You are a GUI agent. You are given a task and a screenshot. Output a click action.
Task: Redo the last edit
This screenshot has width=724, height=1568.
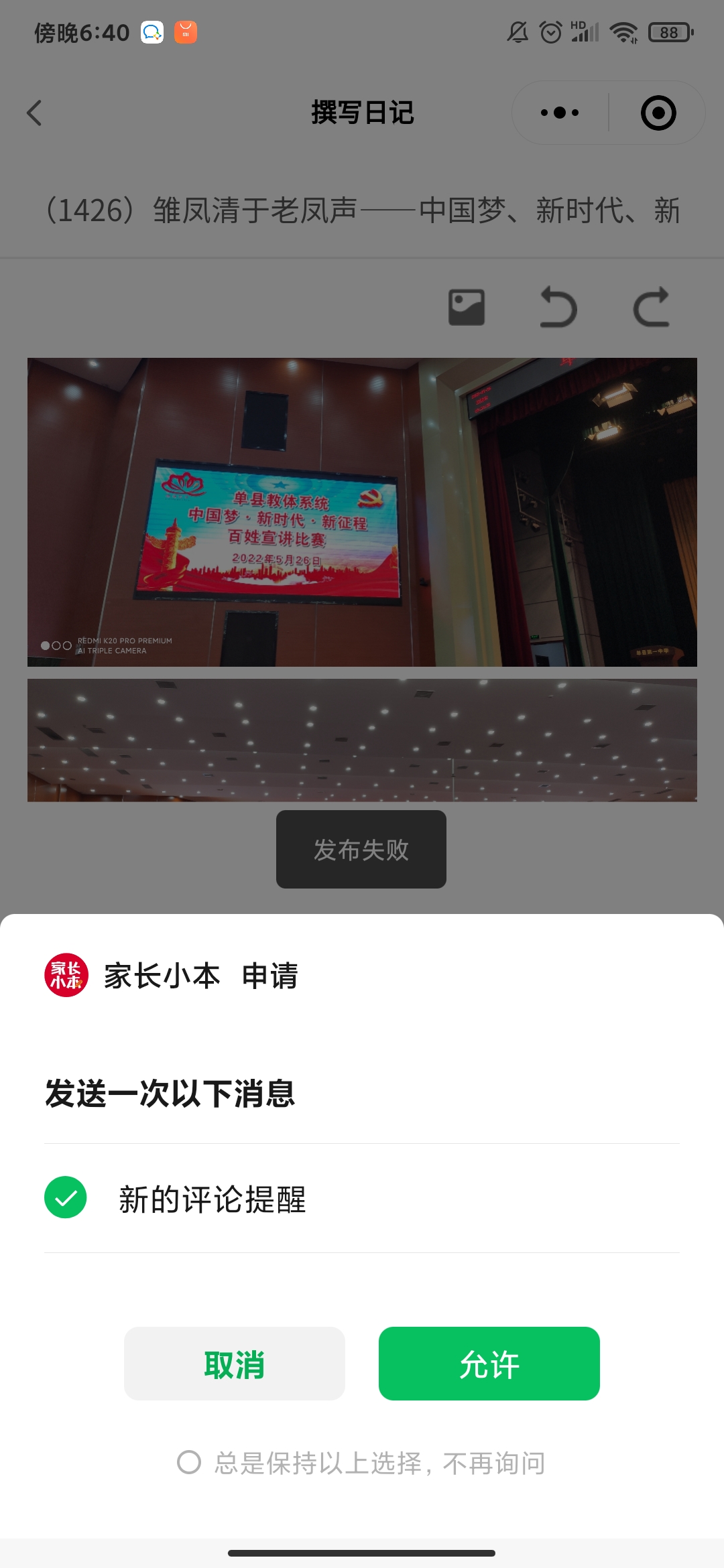click(649, 306)
